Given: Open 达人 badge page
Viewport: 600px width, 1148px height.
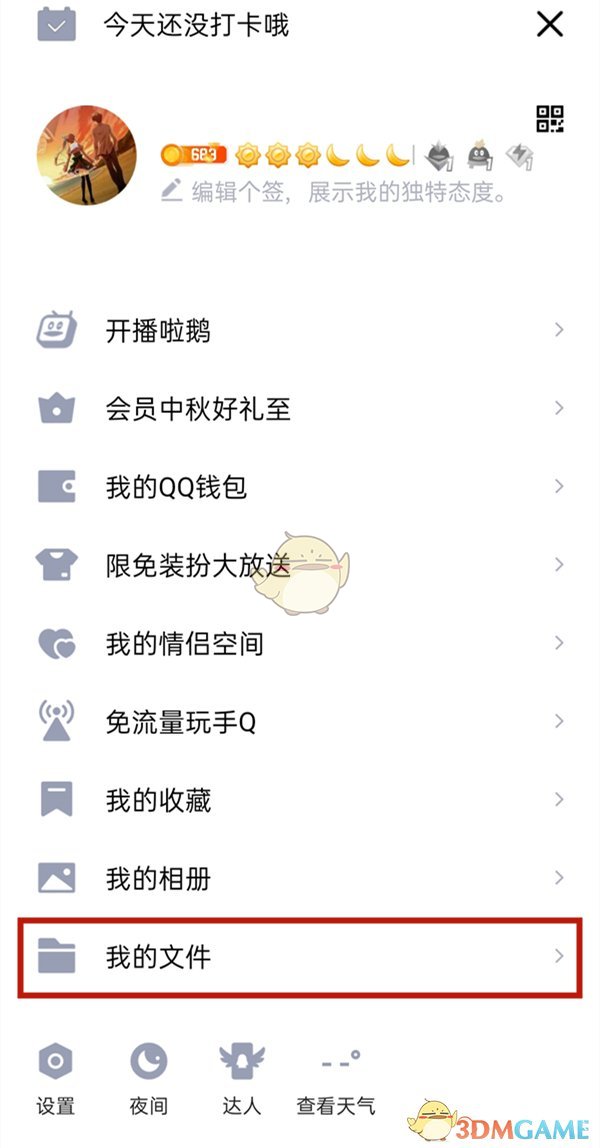Looking at the screenshot, I should tap(241, 1077).
